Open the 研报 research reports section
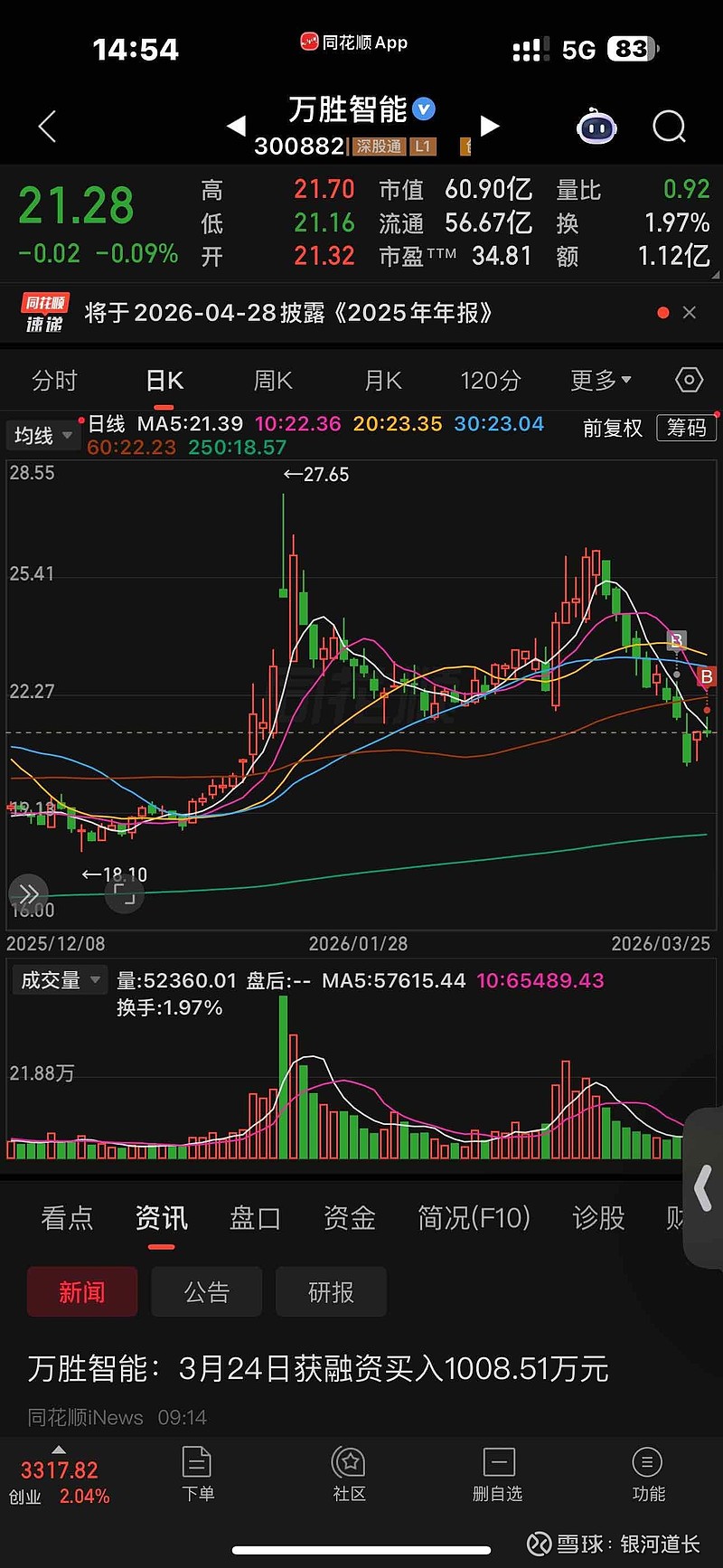This screenshot has width=723, height=1568. click(331, 1291)
